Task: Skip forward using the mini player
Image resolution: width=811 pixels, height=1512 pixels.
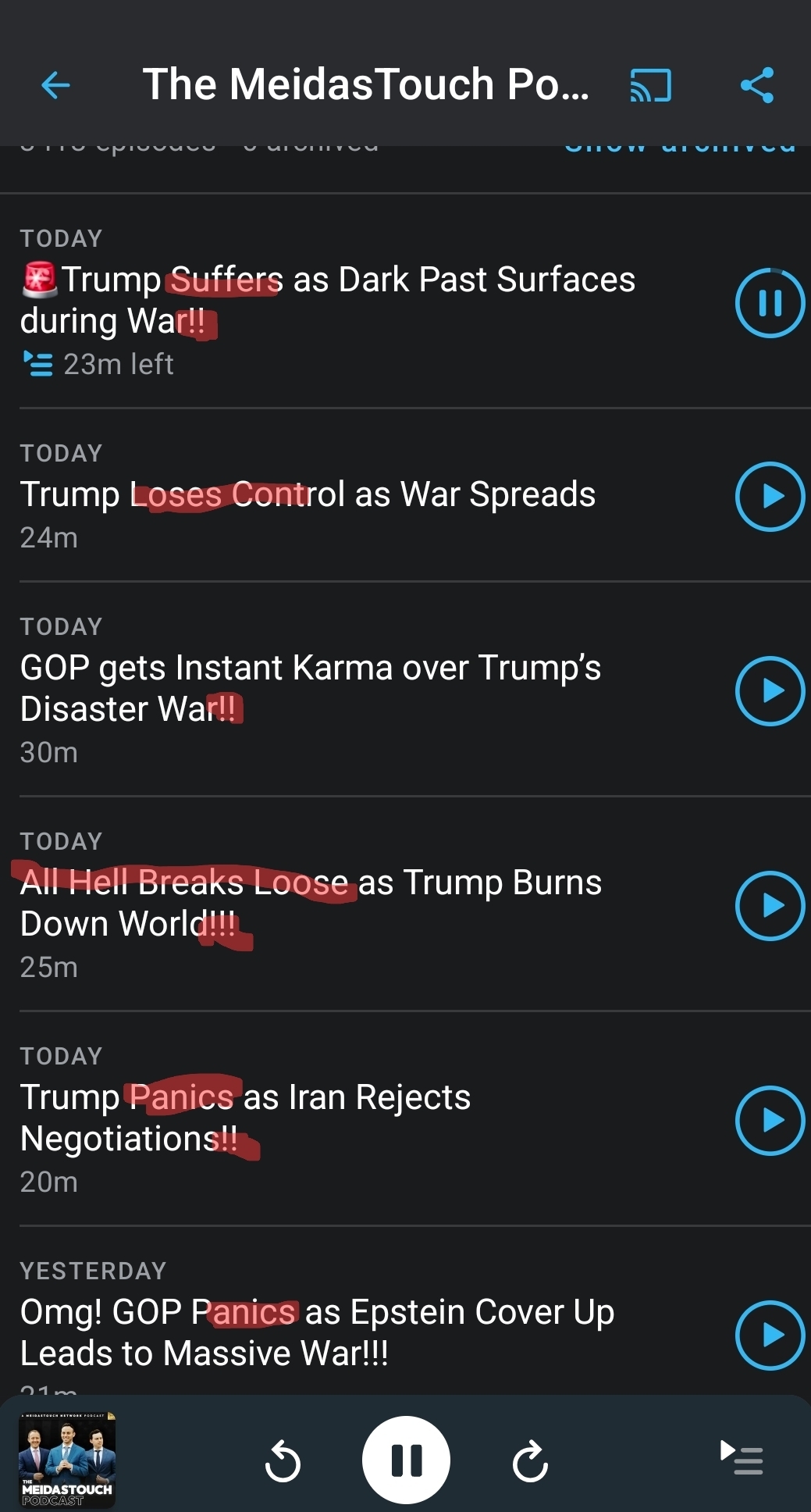Action: point(530,1460)
